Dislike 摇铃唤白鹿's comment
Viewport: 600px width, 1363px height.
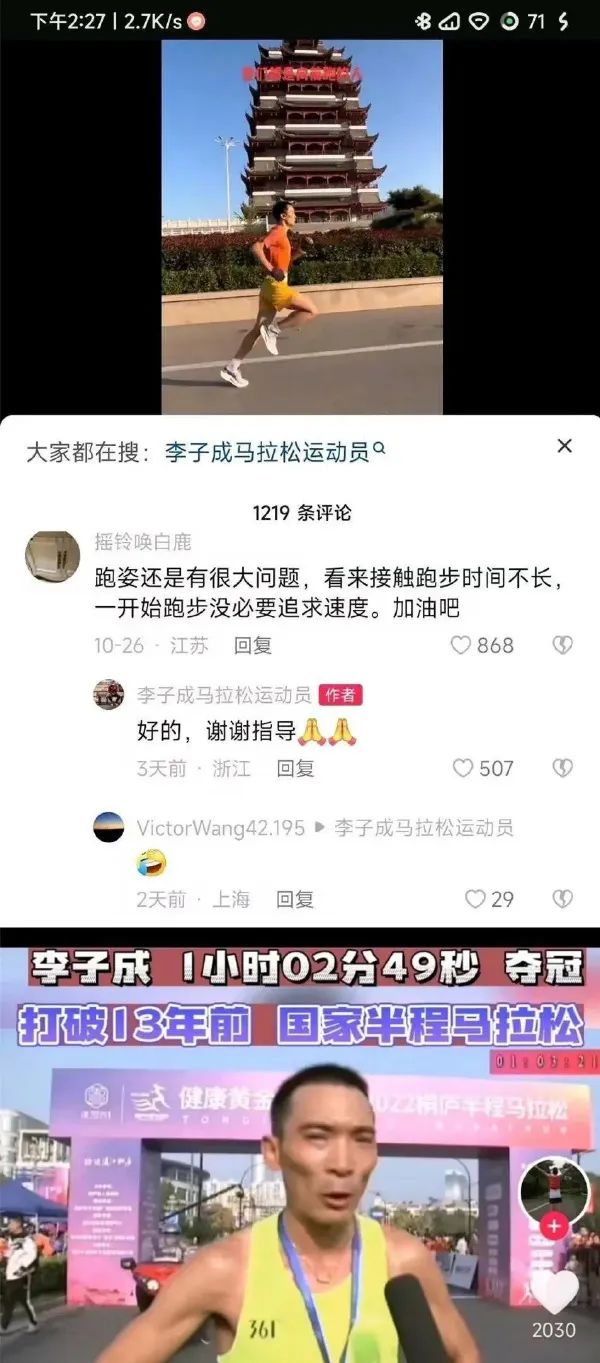(563, 645)
